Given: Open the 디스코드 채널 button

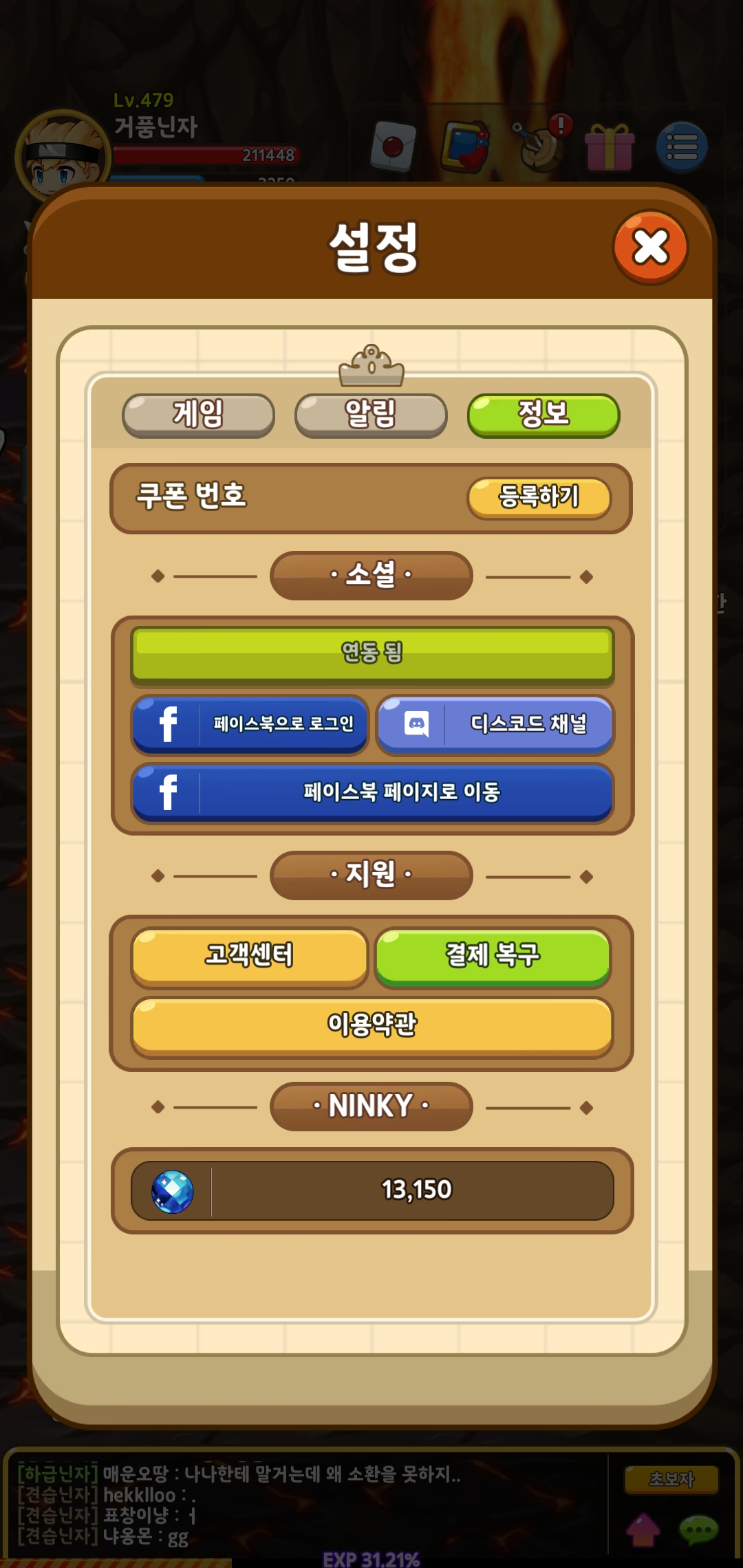Looking at the screenshot, I should coord(495,724).
